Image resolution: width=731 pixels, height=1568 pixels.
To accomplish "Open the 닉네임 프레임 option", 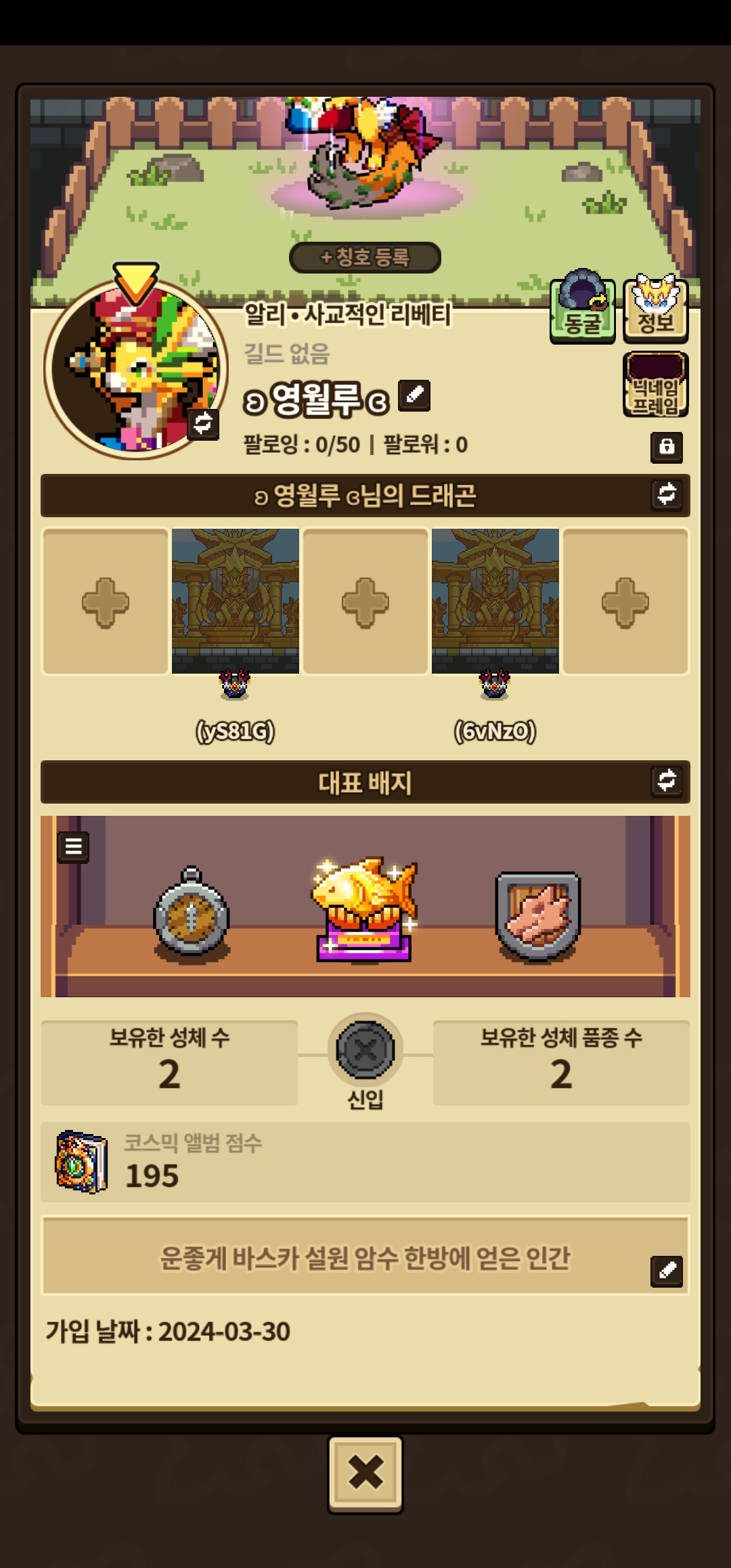I will 655,385.
